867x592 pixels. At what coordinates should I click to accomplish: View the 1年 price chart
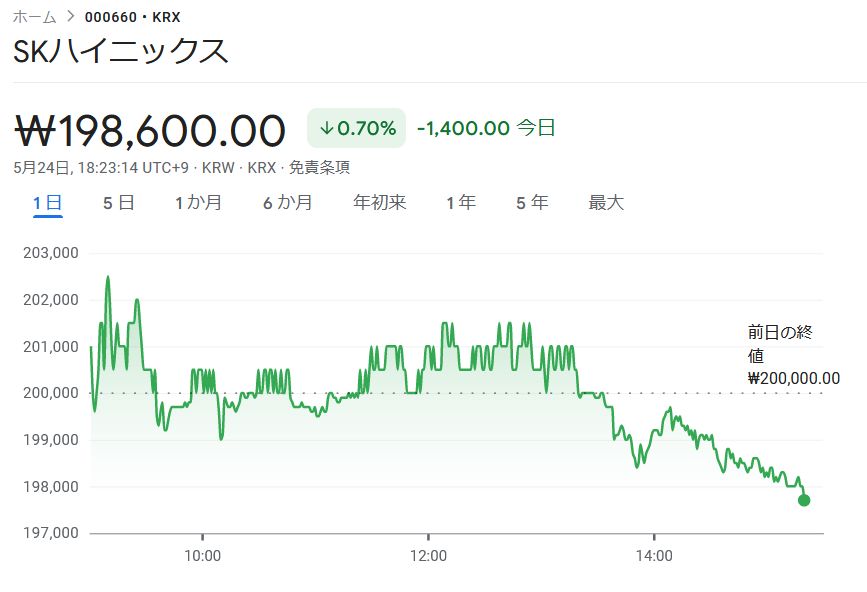(461, 203)
